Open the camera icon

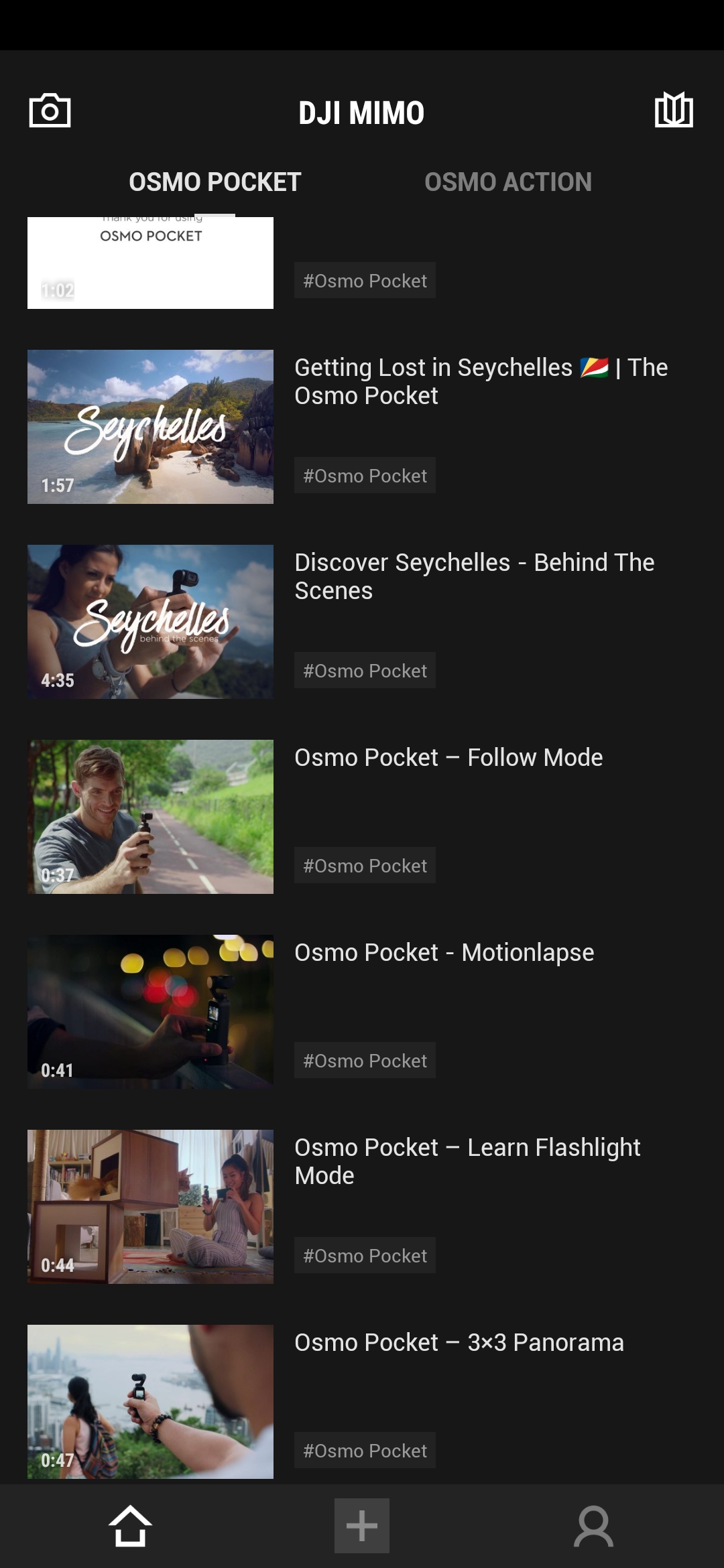point(50,111)
